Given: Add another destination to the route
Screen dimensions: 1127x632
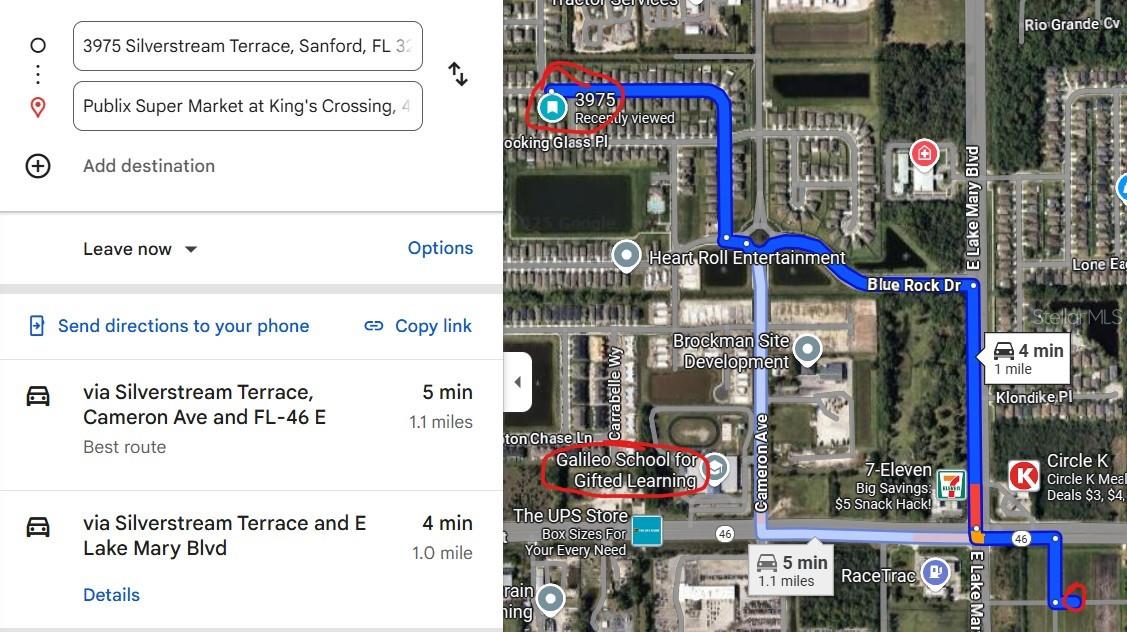Looking at the screenshot, I should click(148, 166).
